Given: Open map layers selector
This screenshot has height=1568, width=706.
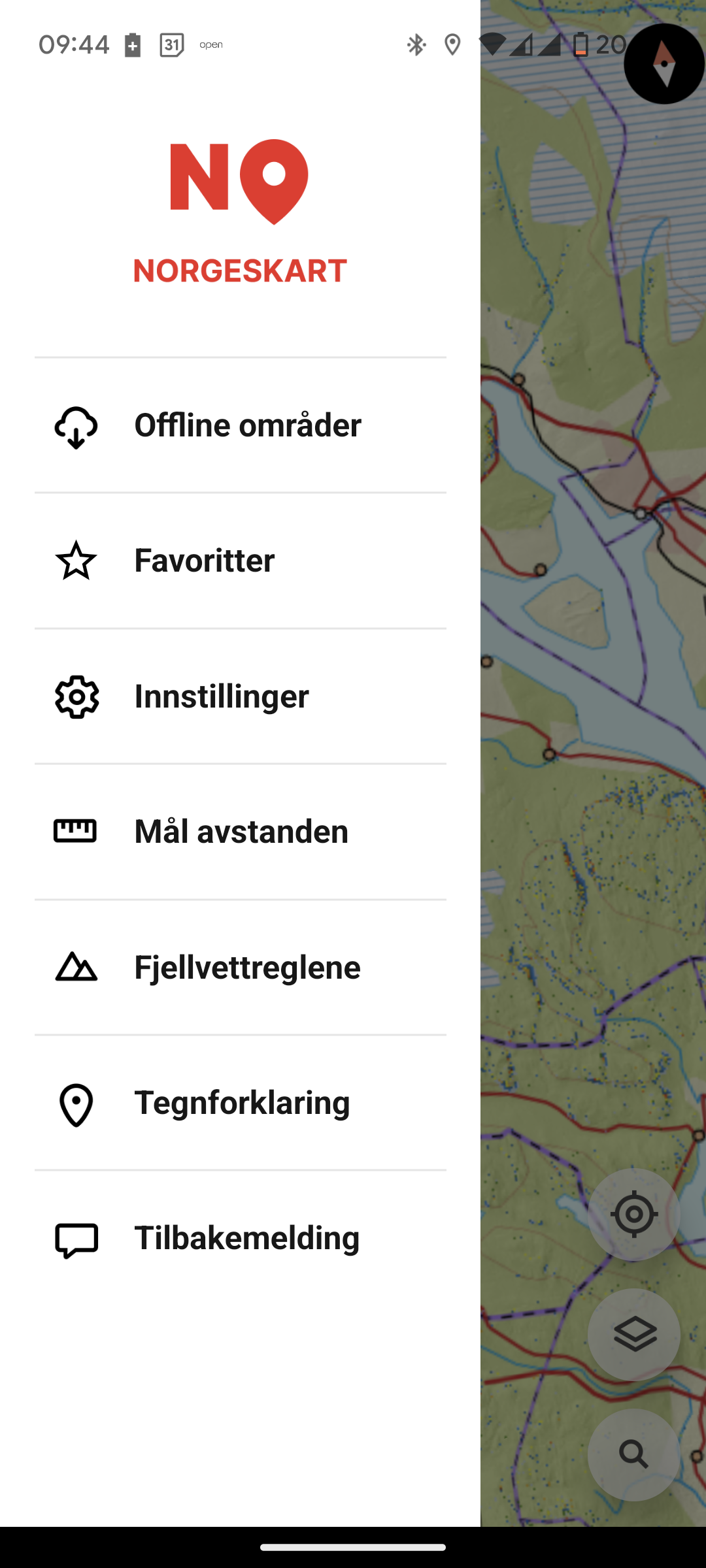Looking at the screenshot, I should pos(633,1334).
